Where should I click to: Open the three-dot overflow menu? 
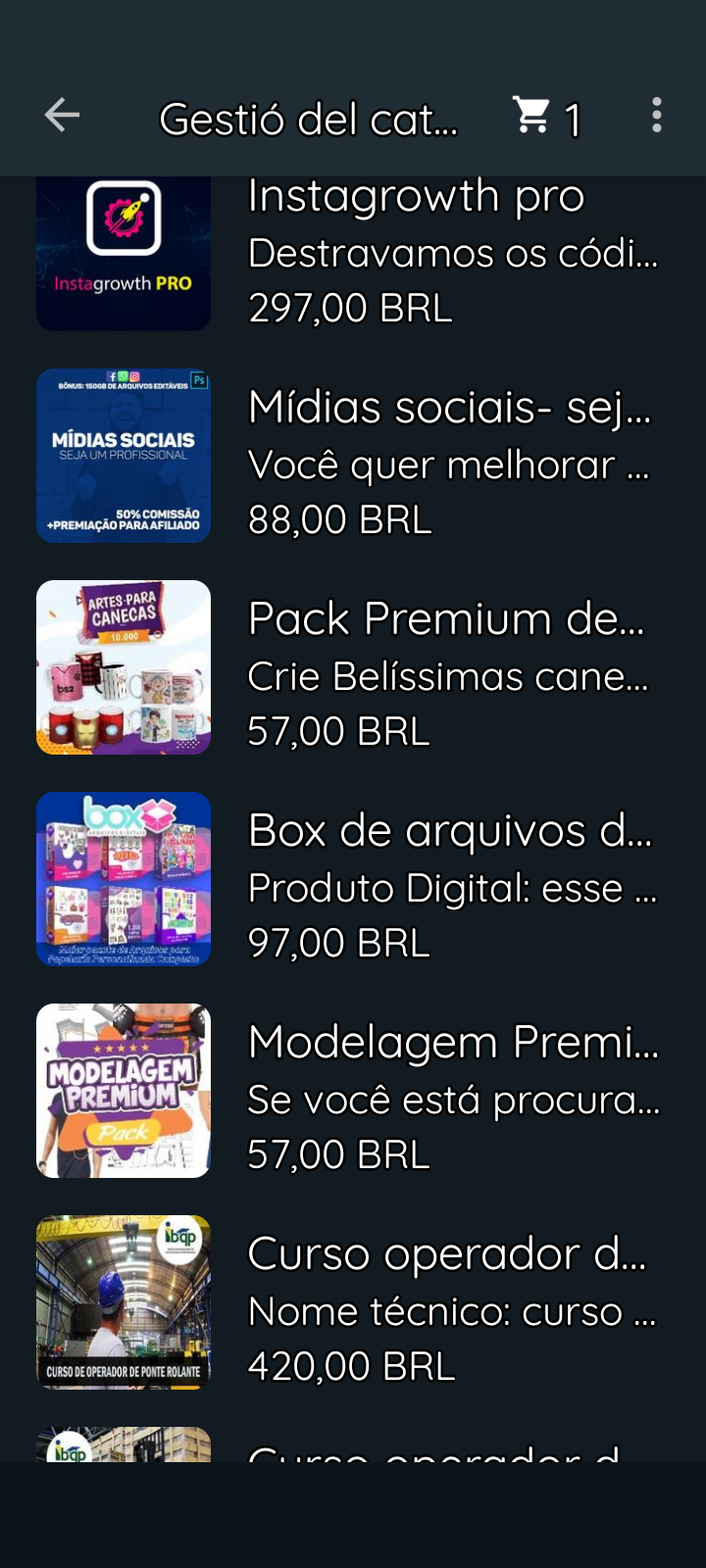click(656, 116)
